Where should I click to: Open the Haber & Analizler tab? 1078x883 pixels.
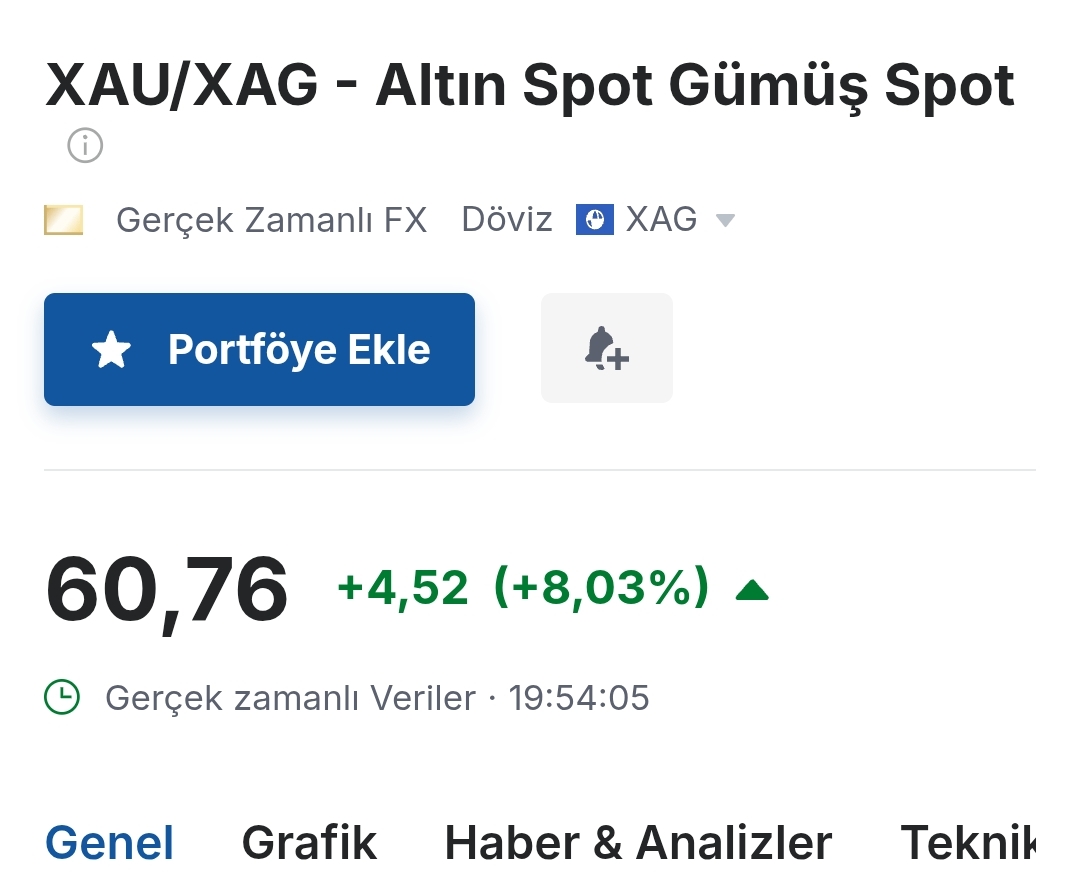point(638,842)
